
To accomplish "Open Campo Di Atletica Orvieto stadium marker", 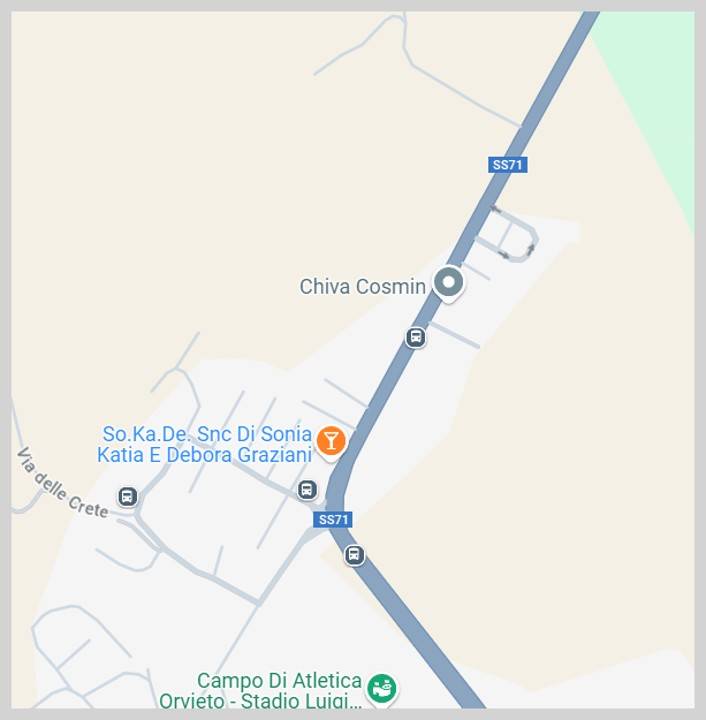I will pyautogui.click(x=381, y=688).
